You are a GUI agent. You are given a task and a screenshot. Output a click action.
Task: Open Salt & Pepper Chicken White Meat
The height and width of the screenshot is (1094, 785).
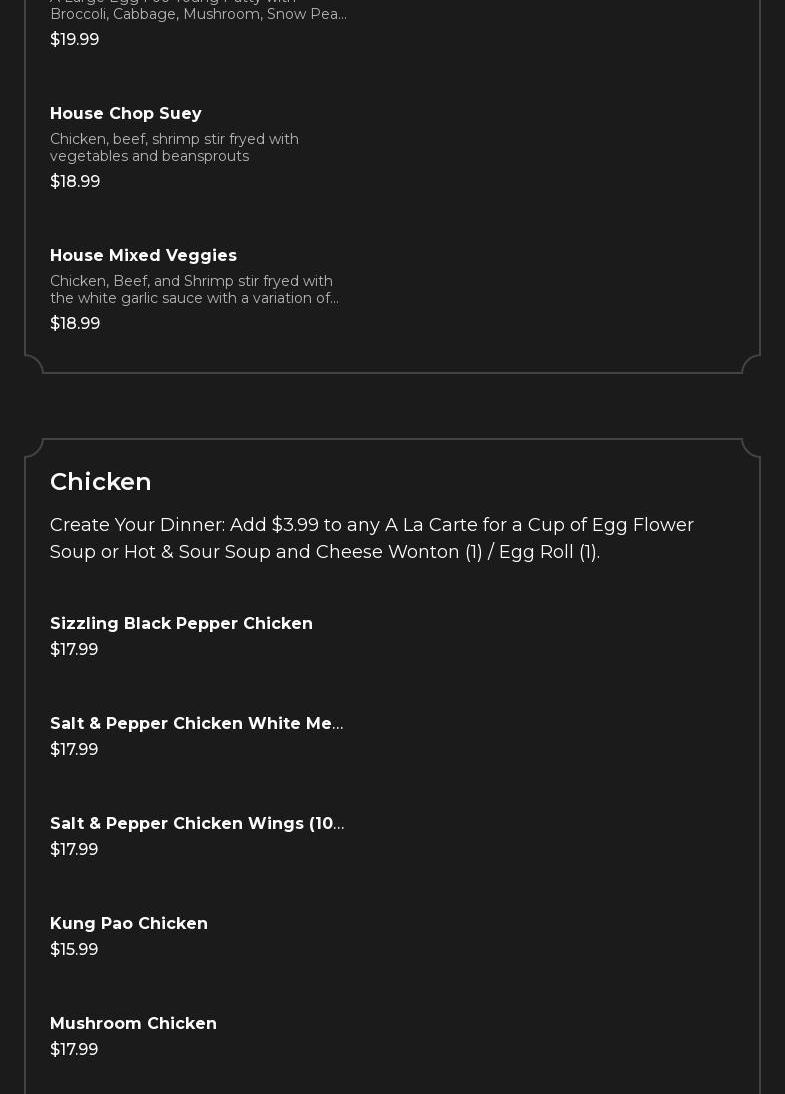point(196,724)
